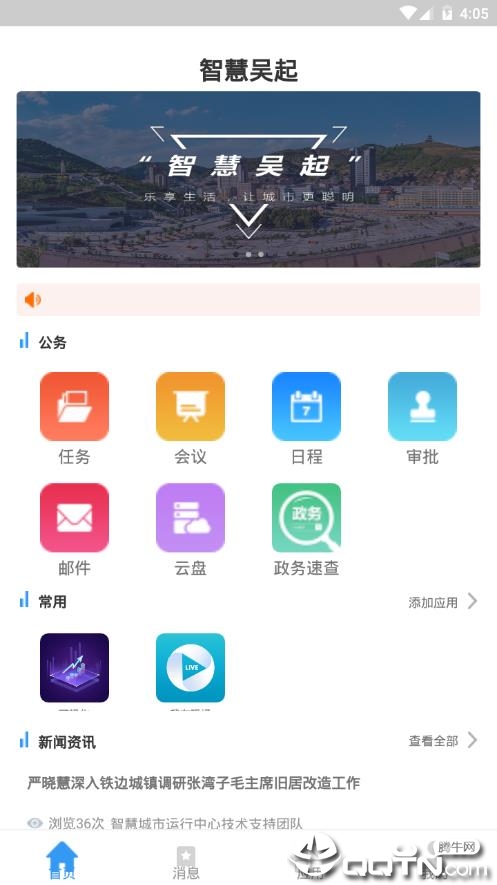Tap the 智慧吴起 banner image
Screen dimensions: 497x885
248,179
